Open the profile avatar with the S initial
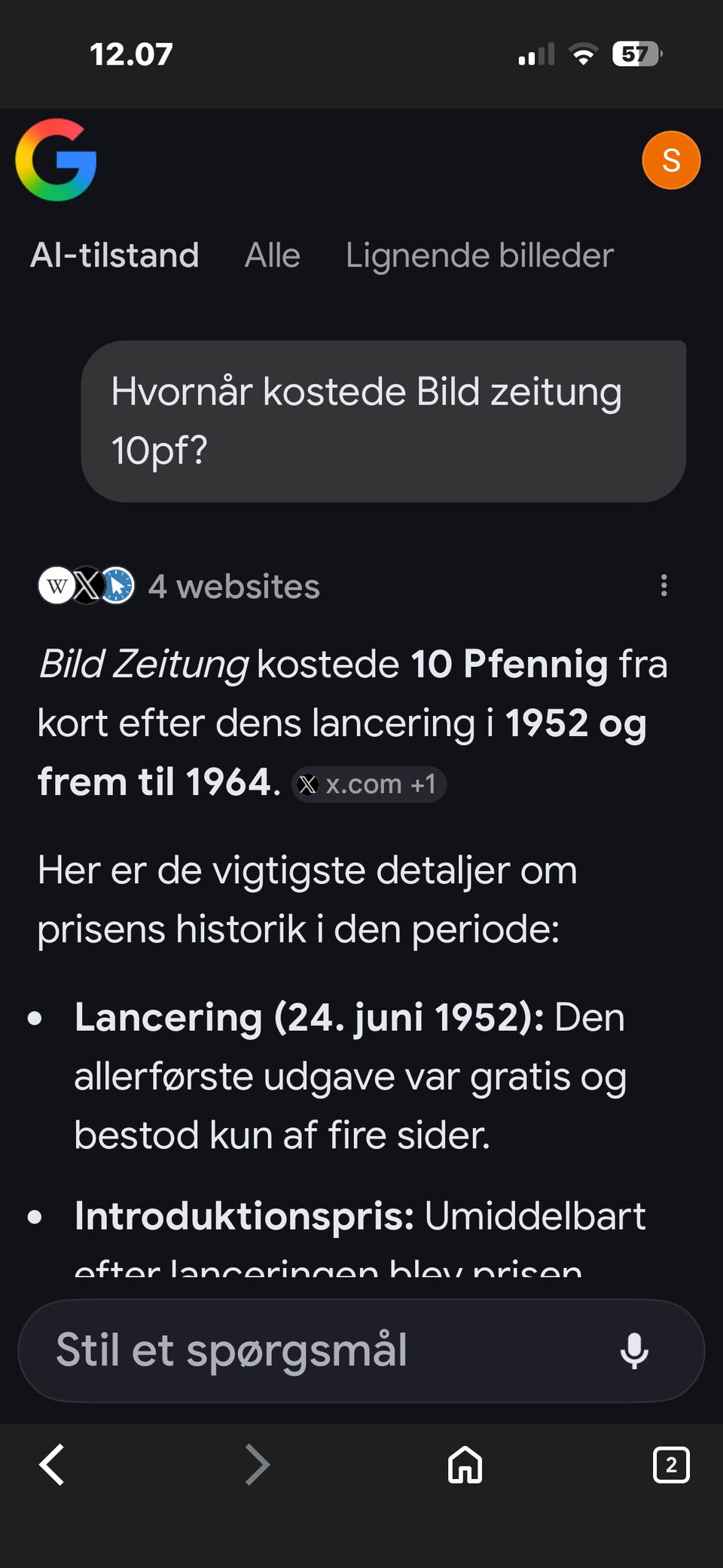Viewport: 723px width, 1568px height. coord(670,160)
